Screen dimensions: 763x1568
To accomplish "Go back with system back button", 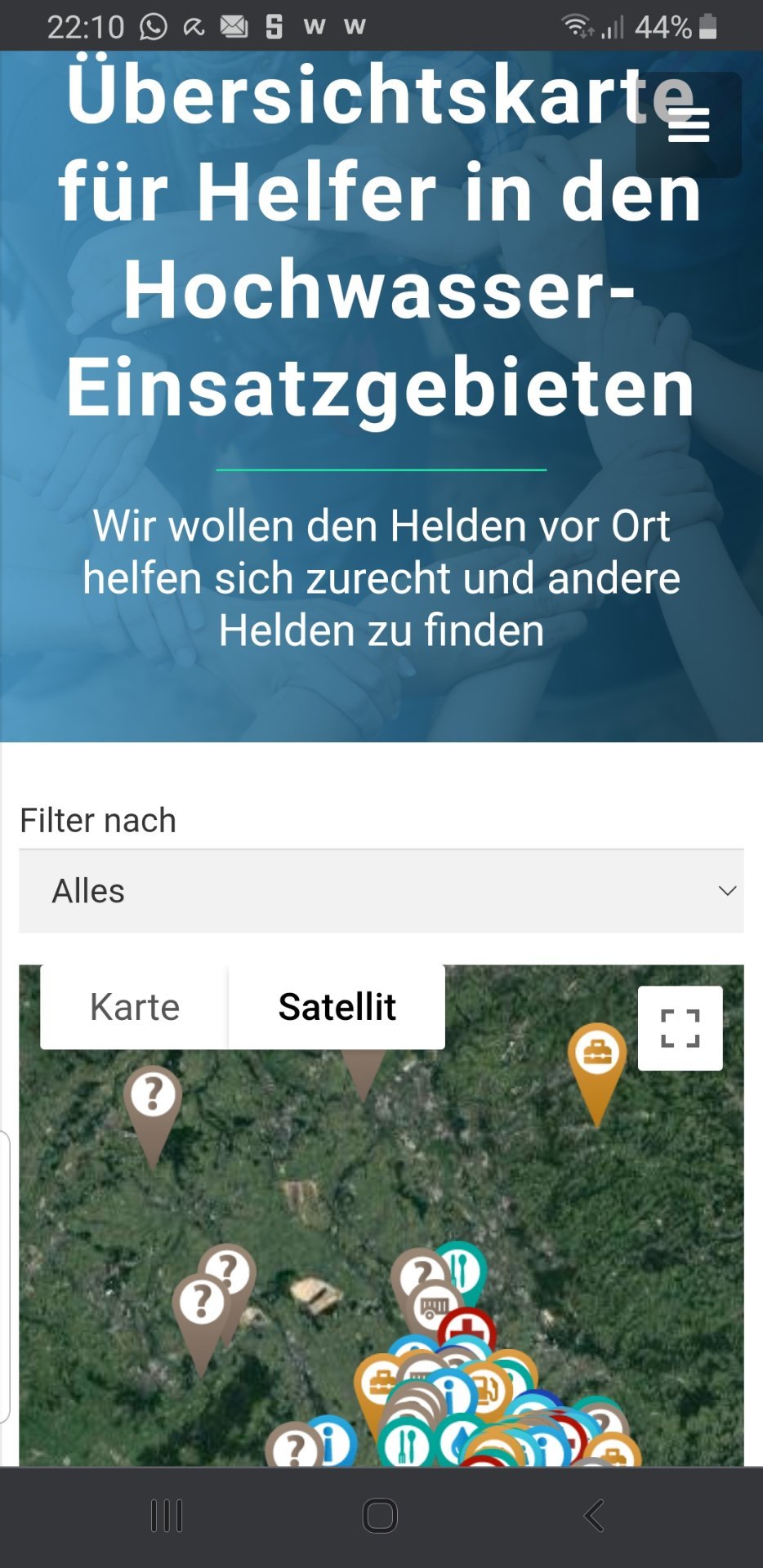I will (594, 1516).
